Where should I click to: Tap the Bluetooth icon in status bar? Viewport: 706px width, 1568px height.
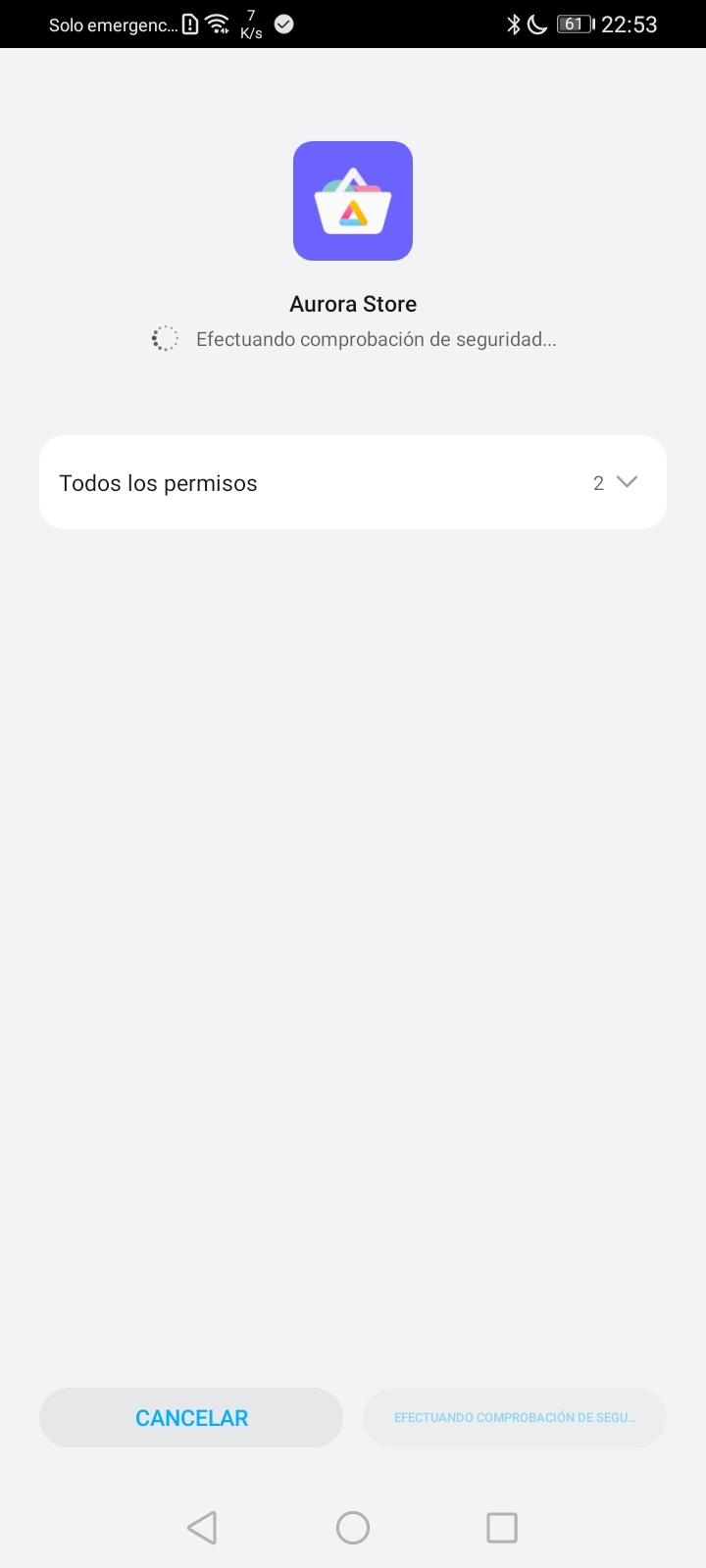[x=514, y=24]
